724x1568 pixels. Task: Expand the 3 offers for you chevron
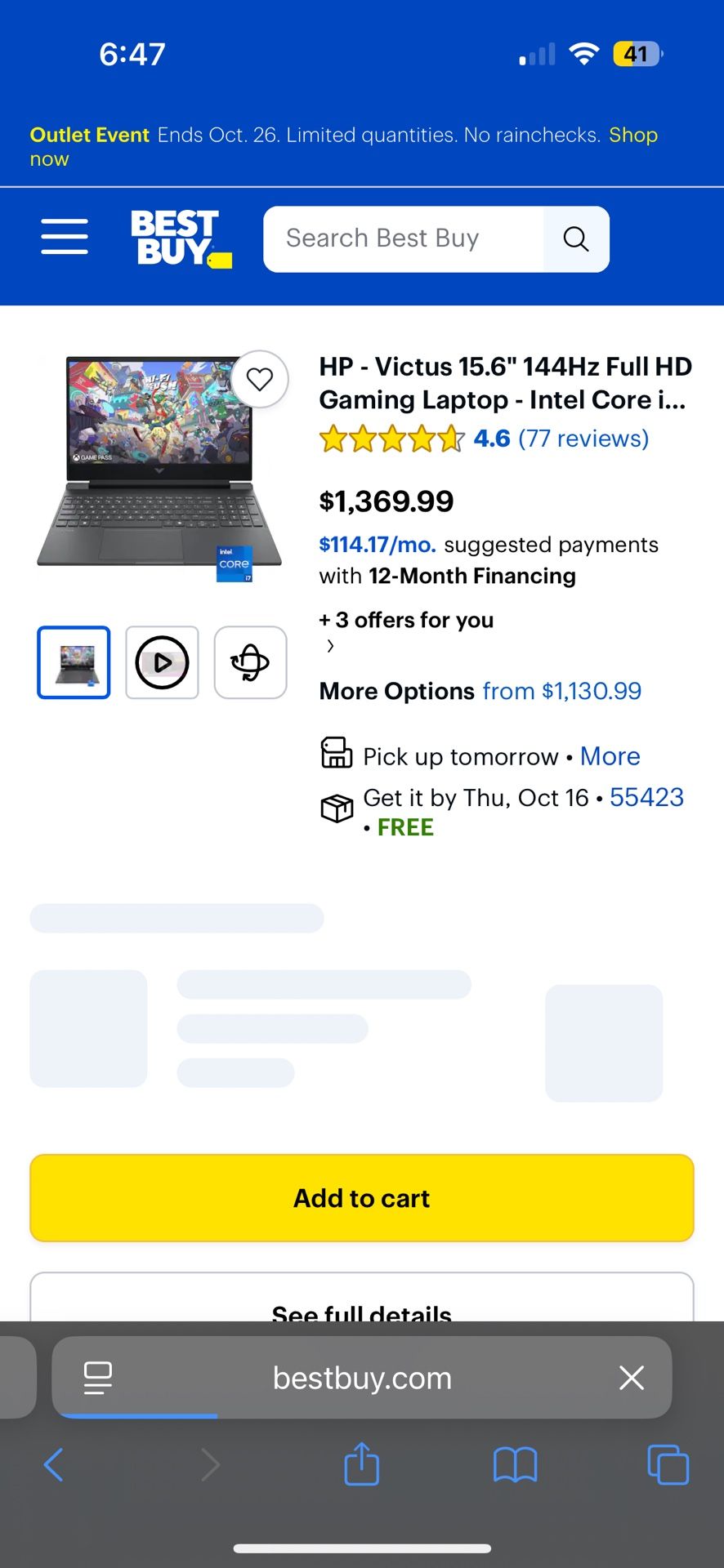[x=330, y=646]
